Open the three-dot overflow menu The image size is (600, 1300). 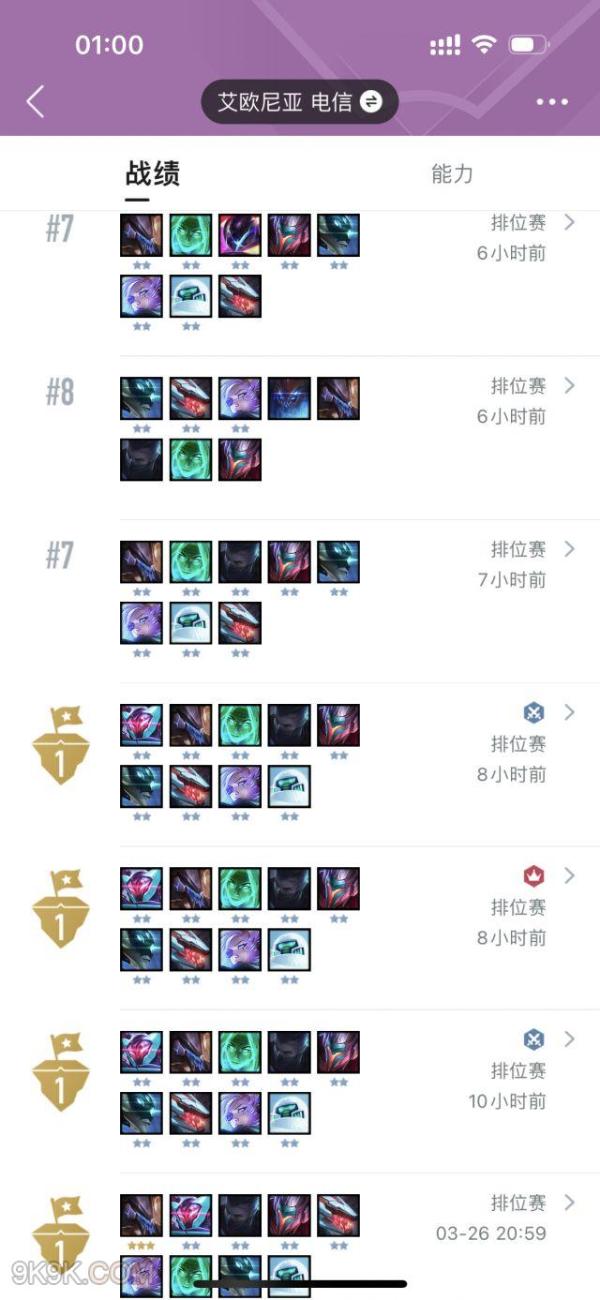pos(551,102)
